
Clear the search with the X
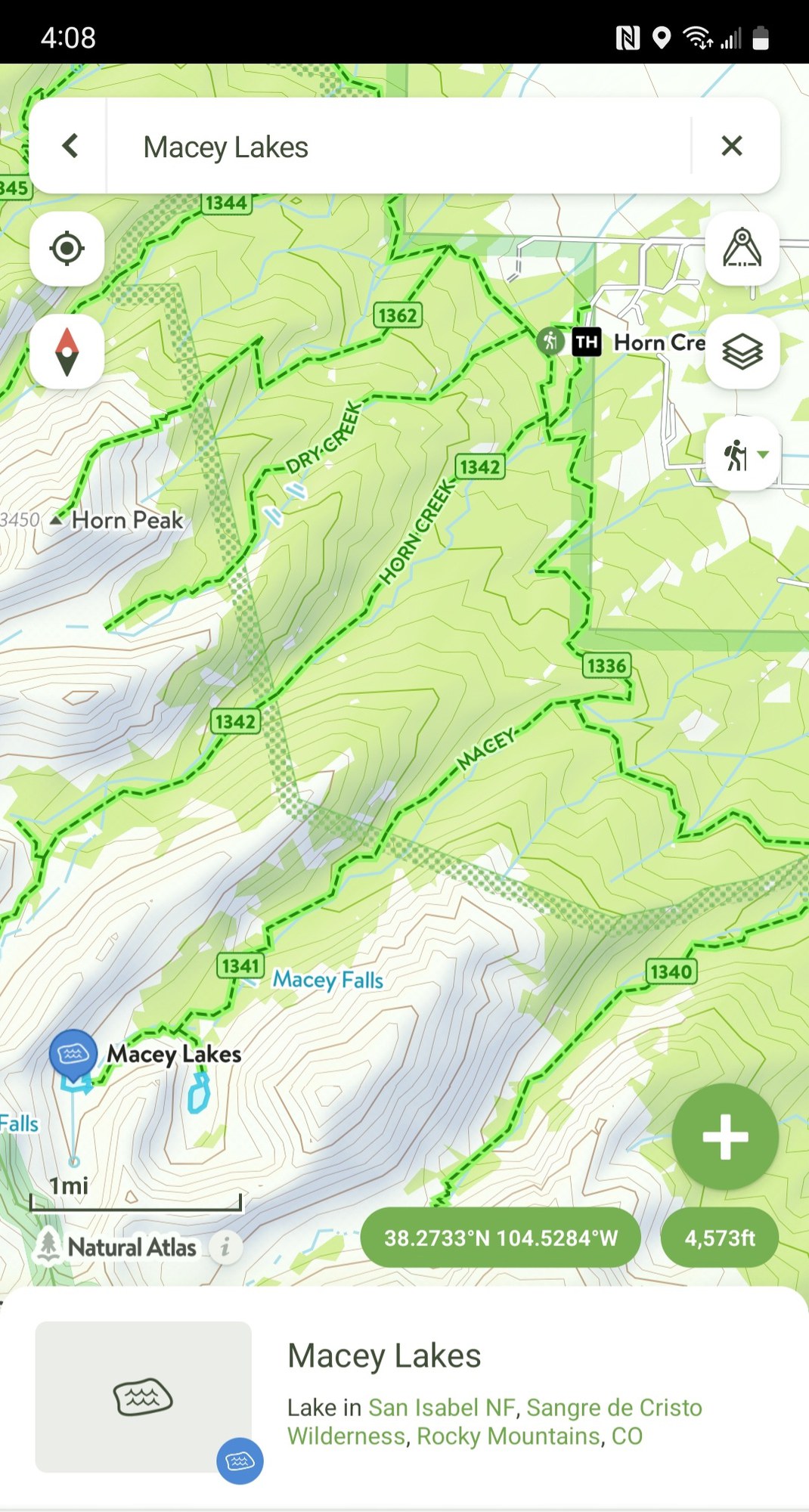730,146
